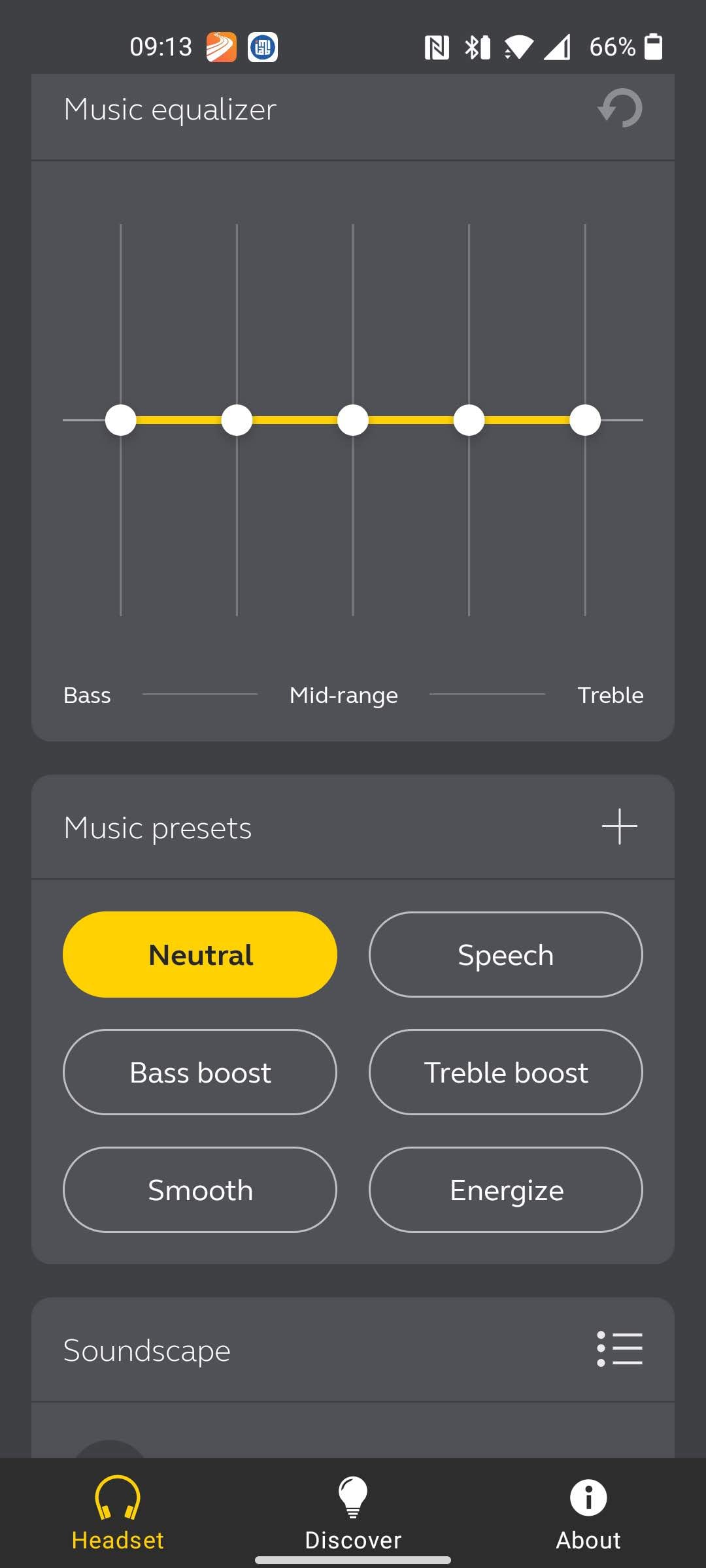706x1568 pixels.
Task: Reset the music equalizer
Action: [620, 108]
